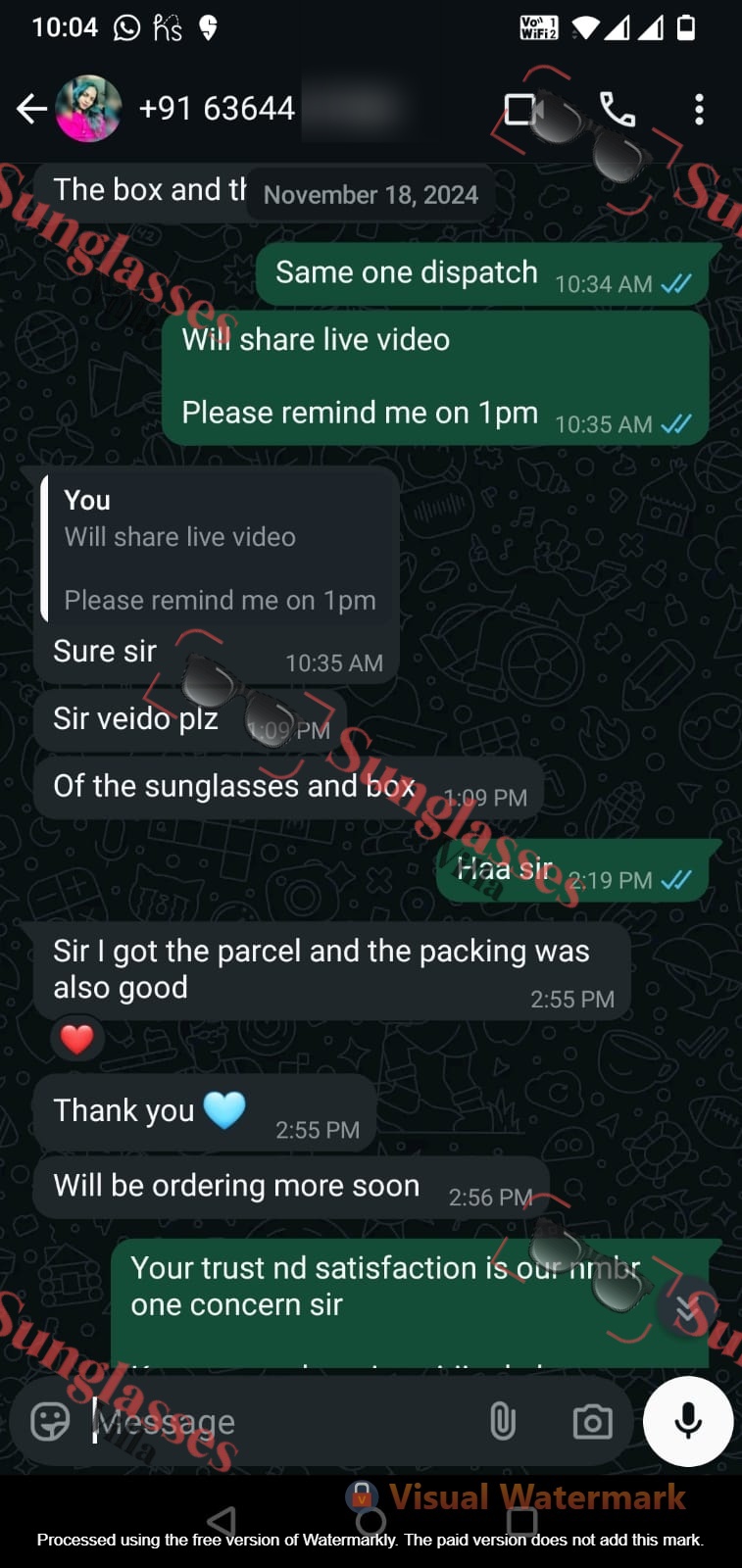The width and height of the screenshot is (742, 1568).
Task: Open the camera to send a photo
Action: point(592,1421)
